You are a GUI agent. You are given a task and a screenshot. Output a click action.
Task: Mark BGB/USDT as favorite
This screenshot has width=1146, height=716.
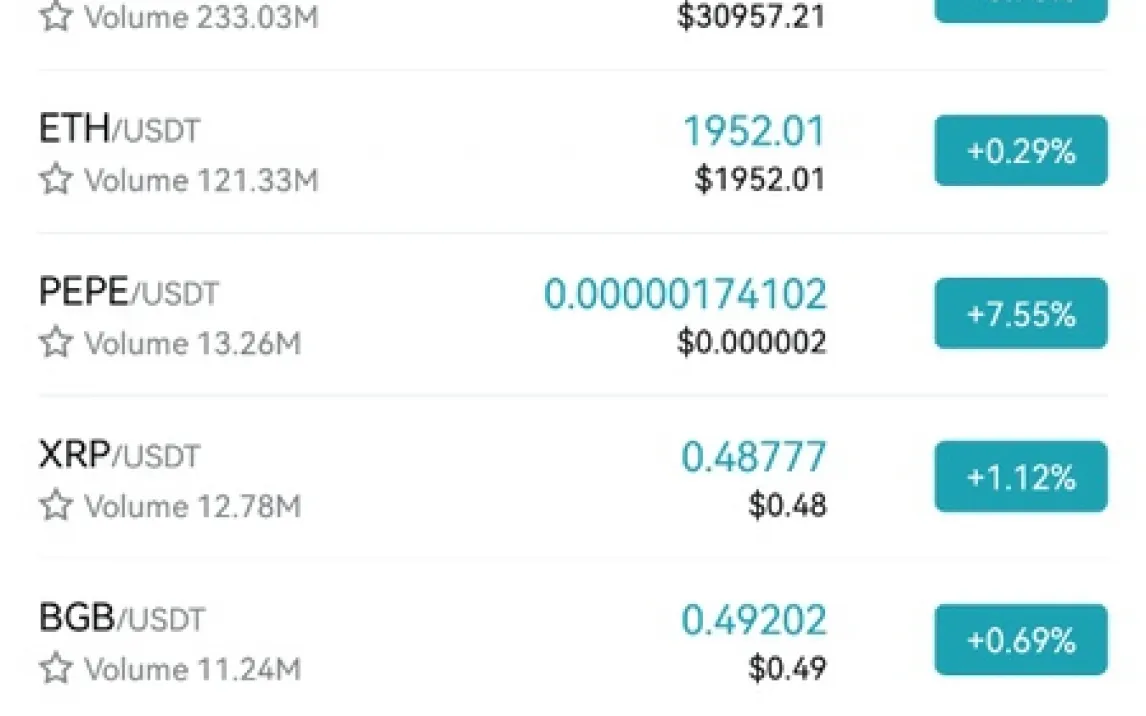coord(56,668)
